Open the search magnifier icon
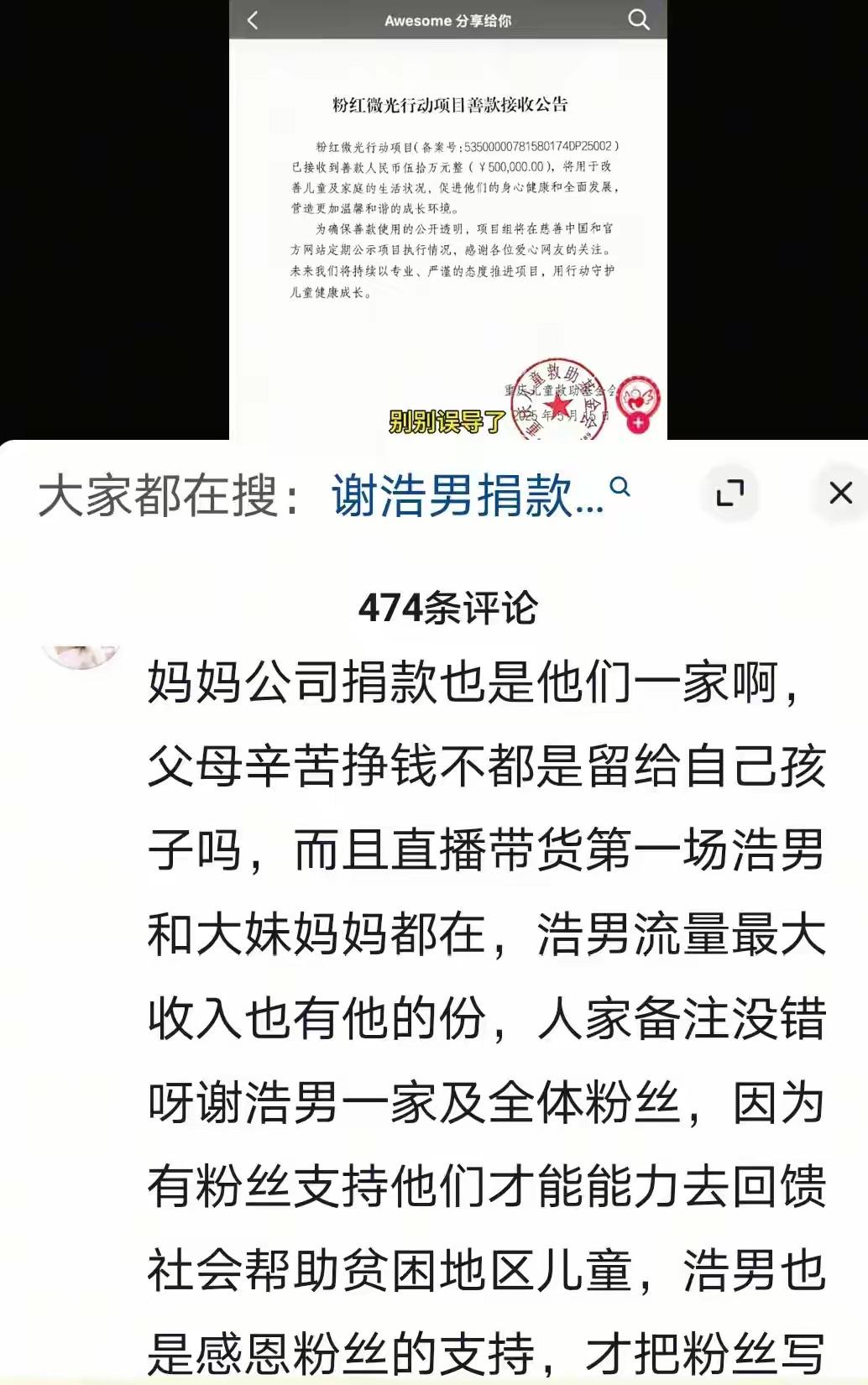This screenshot has height=1385, width=868. 639,20
